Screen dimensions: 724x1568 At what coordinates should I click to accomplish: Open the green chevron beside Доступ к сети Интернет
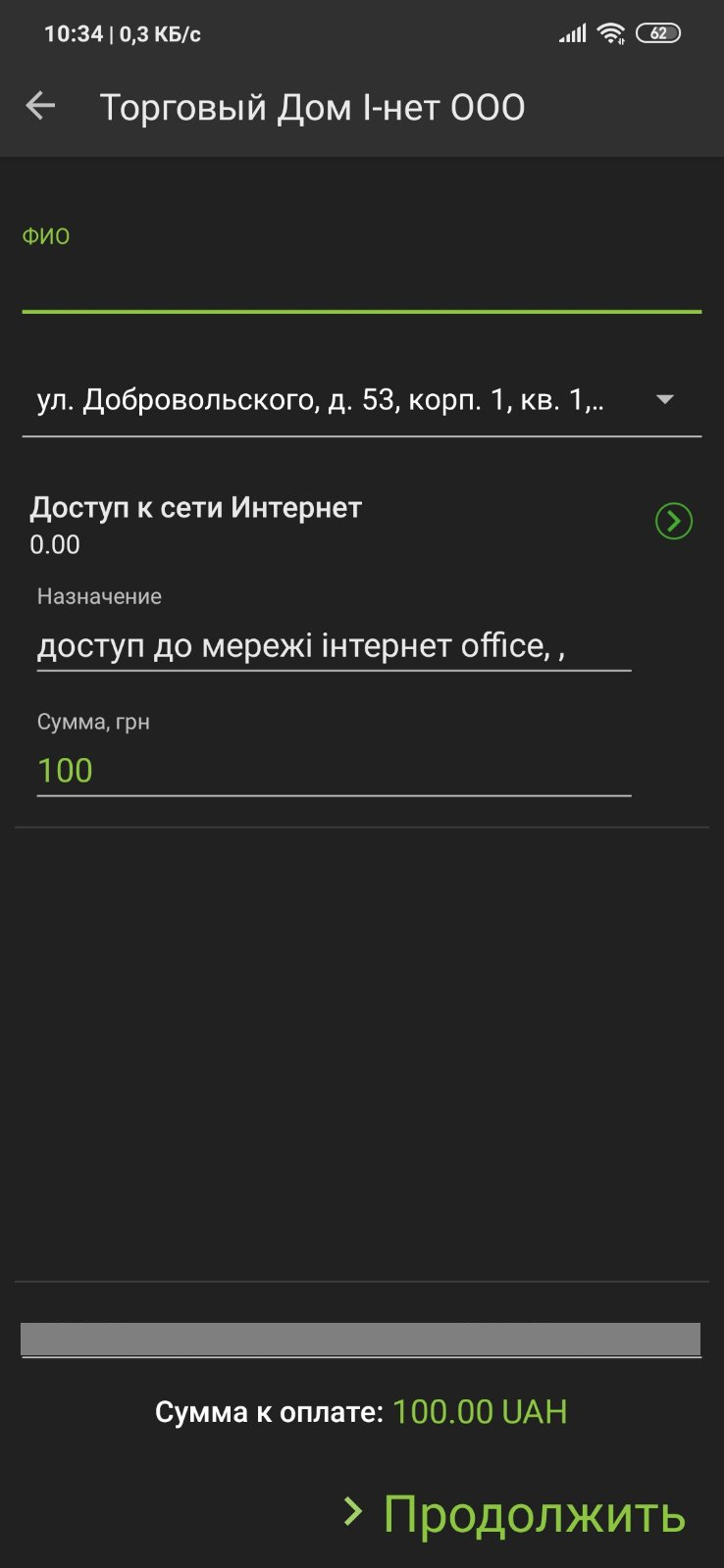coord(673,521)
